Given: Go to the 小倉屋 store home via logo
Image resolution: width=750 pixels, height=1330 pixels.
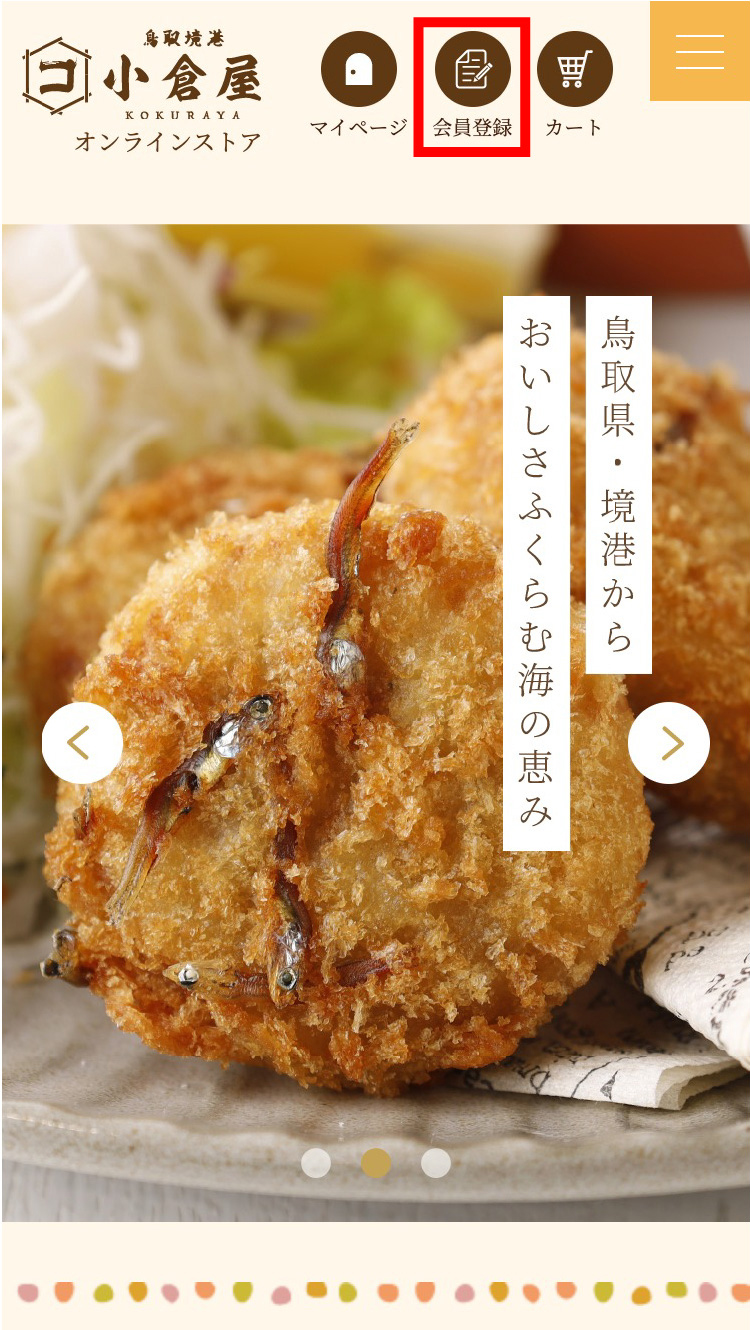Looking at the screenshot, I should (x=143, y=90).
